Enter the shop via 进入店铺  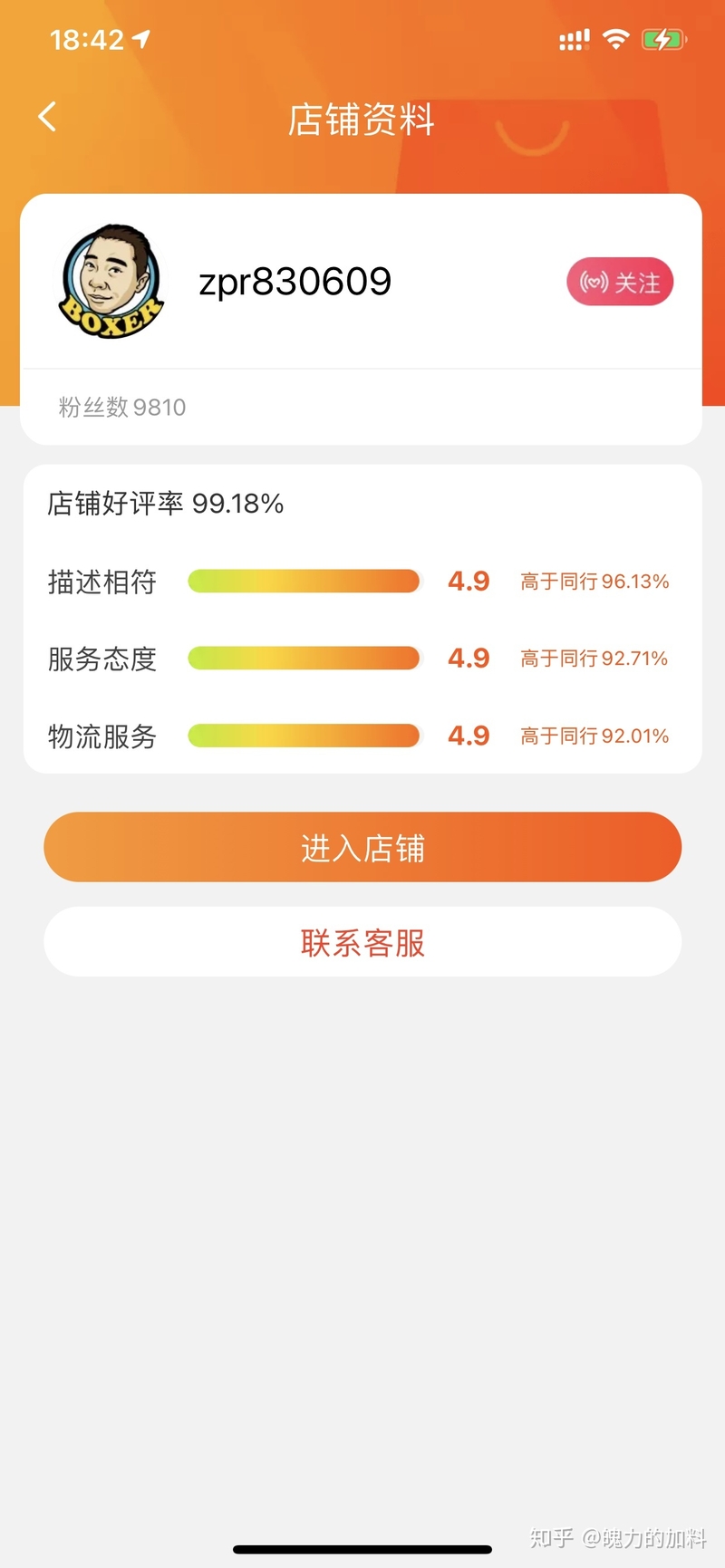pyautogui.click(x=362, y=847)
